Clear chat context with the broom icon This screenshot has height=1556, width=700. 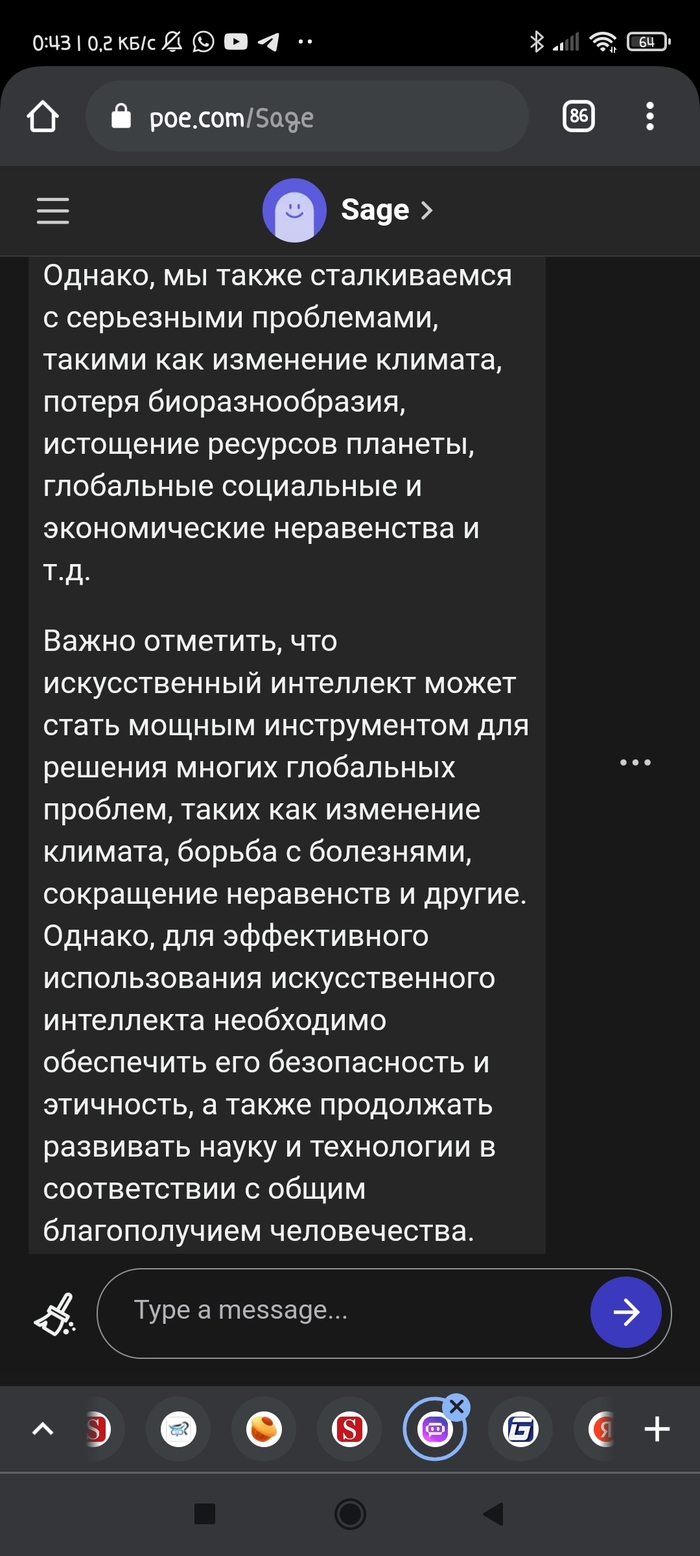point(54,1313)
